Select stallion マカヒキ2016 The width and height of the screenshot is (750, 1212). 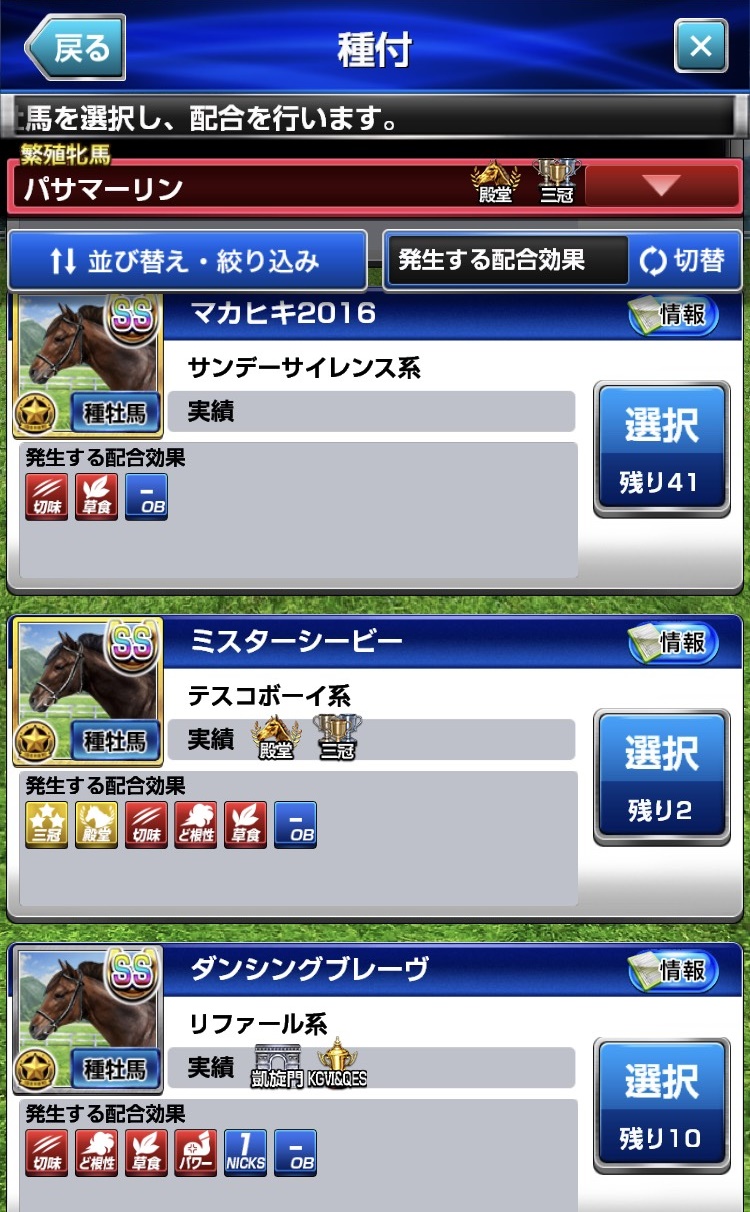click(x=661, y=449)
